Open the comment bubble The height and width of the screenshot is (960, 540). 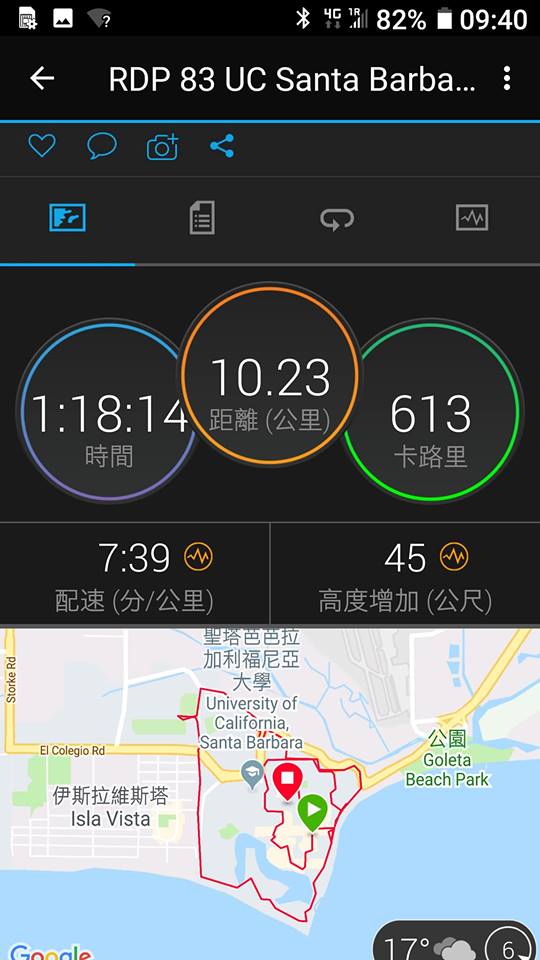(102, 146)
